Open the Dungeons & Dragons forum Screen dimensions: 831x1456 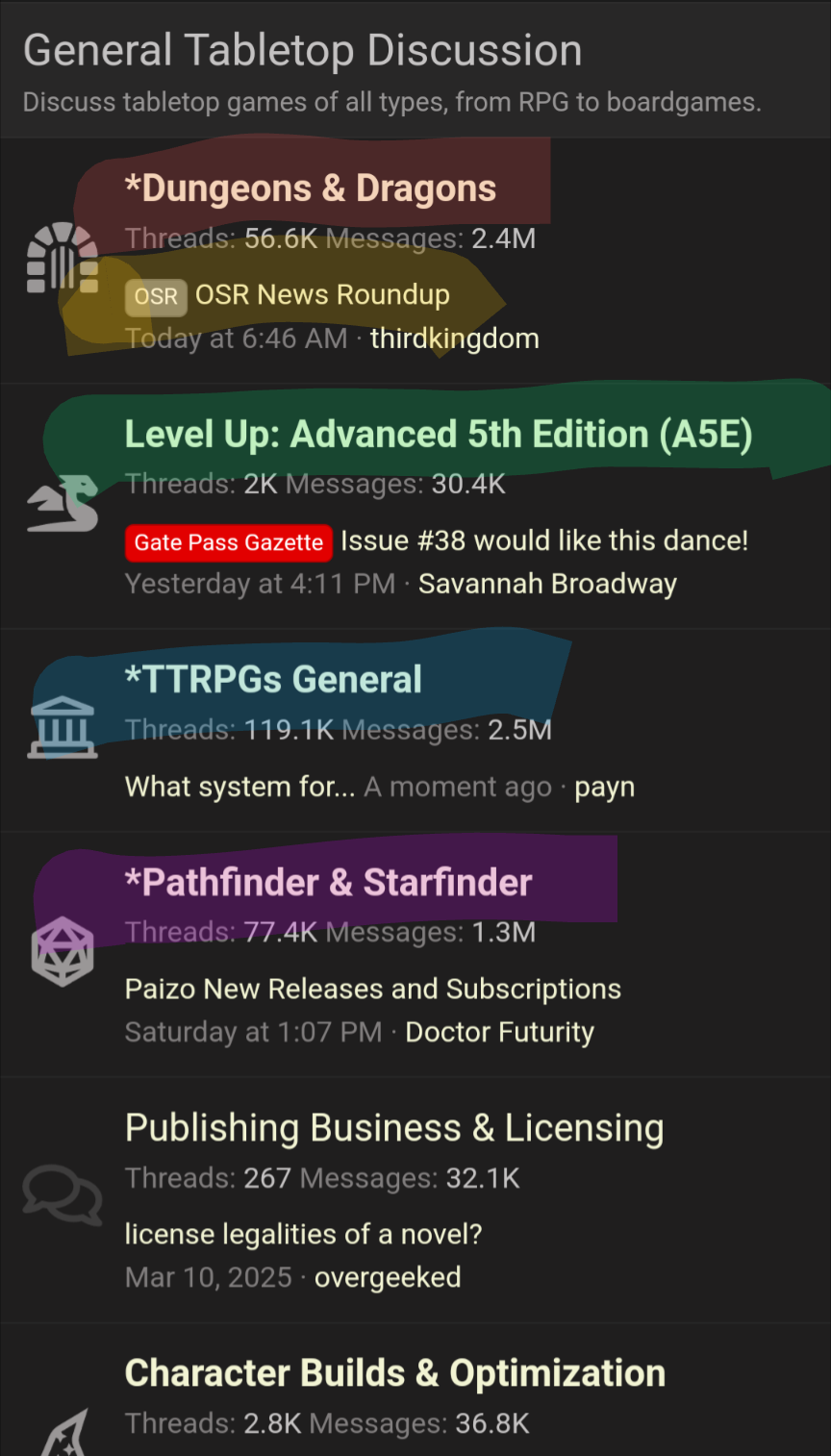(310, 188)
